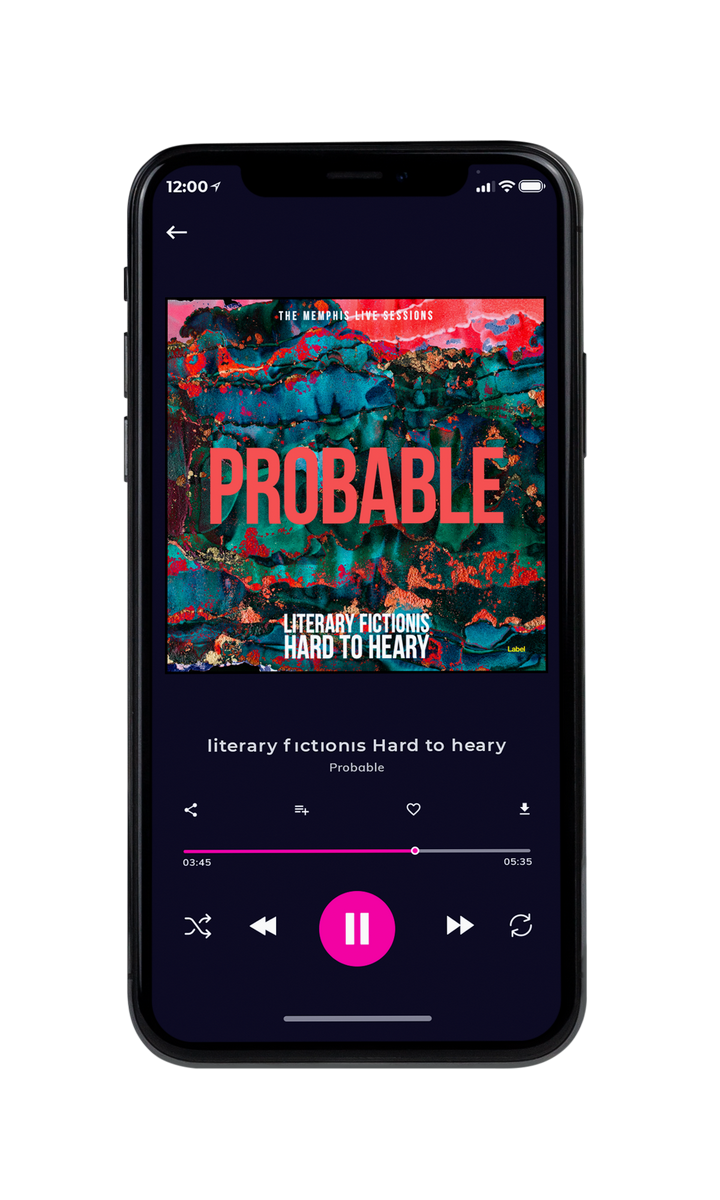Screen dimensions: 720x1200
Task: Toggle repeat mode
Action: [x=520, y=926]
